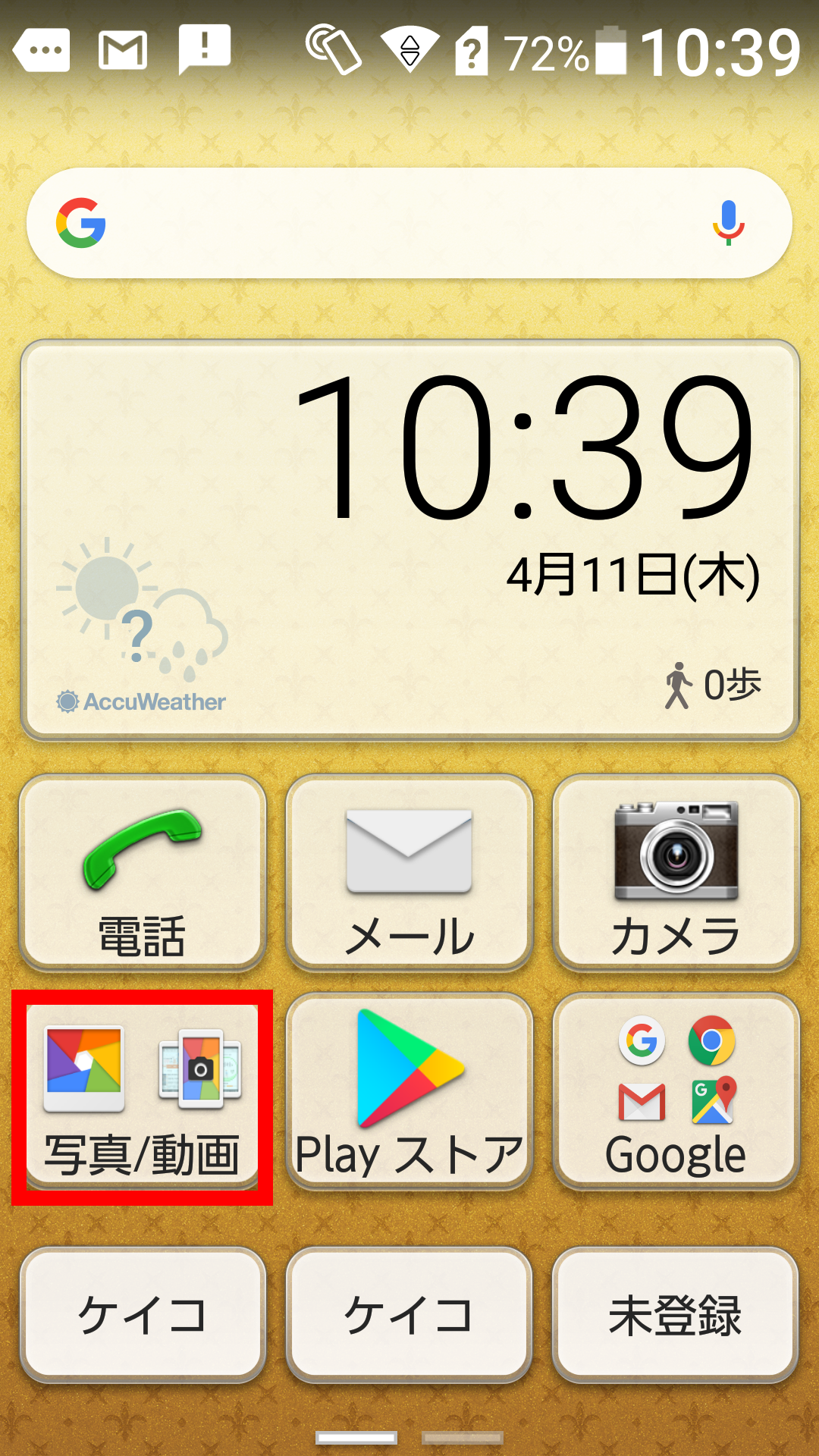Launch the カメラ camera app
Screen dimensions: 819x1456
(676, 872)
